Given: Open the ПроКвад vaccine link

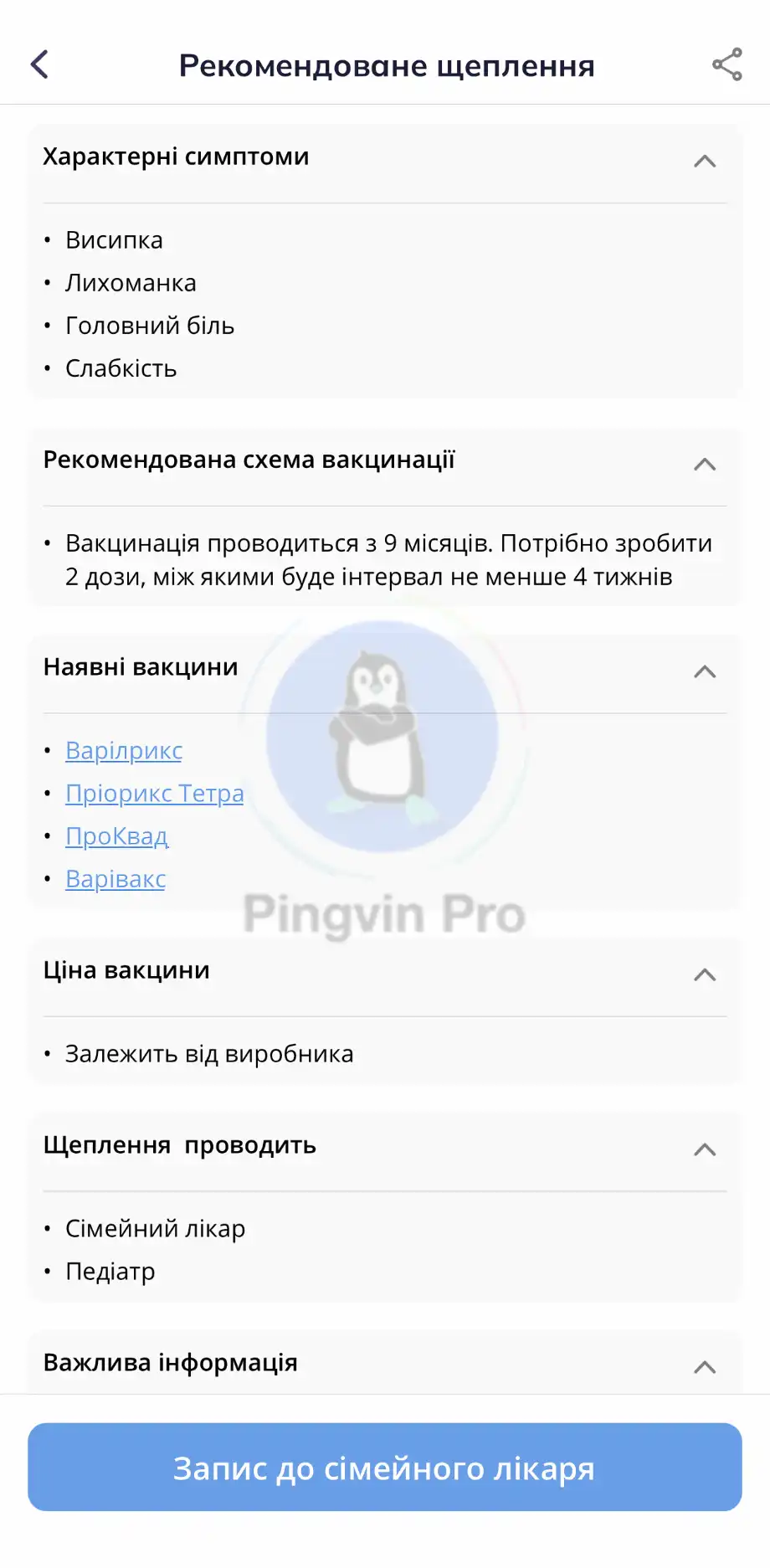Looking at the screenshot, I should point(117,836).
